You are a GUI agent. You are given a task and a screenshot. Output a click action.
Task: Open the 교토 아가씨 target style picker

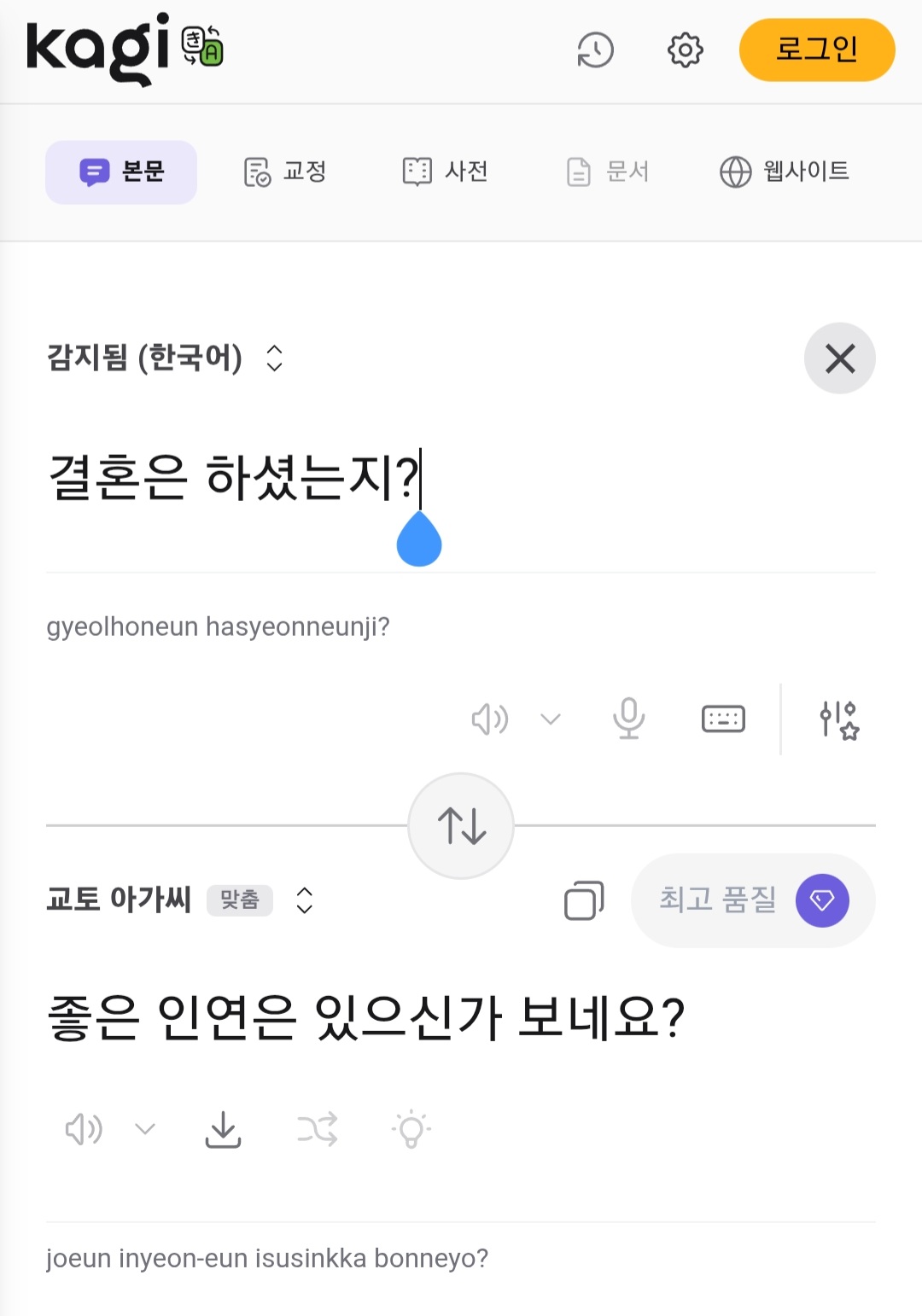point(180,900)
